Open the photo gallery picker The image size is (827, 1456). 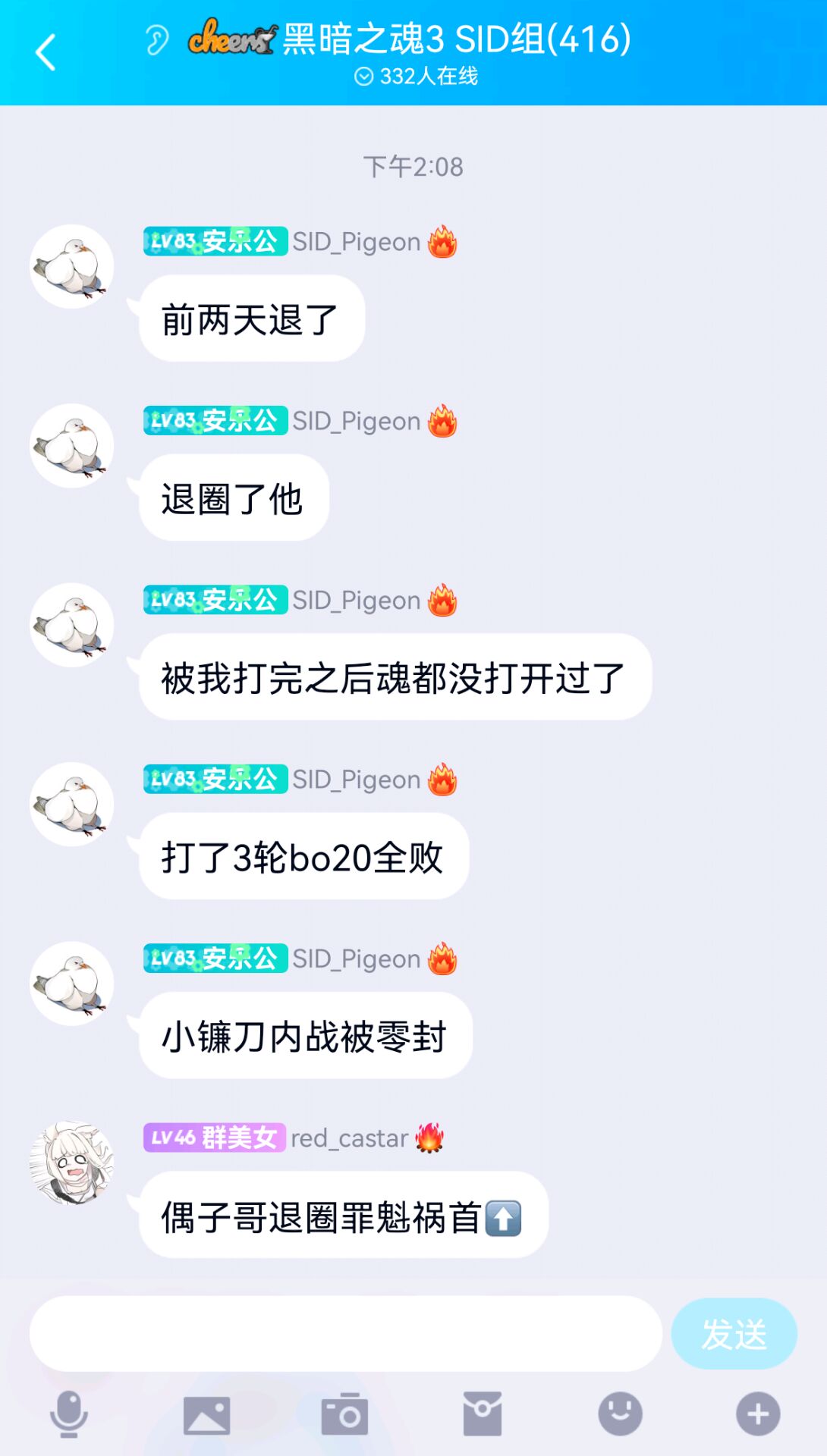click(x=206, y=1414)
